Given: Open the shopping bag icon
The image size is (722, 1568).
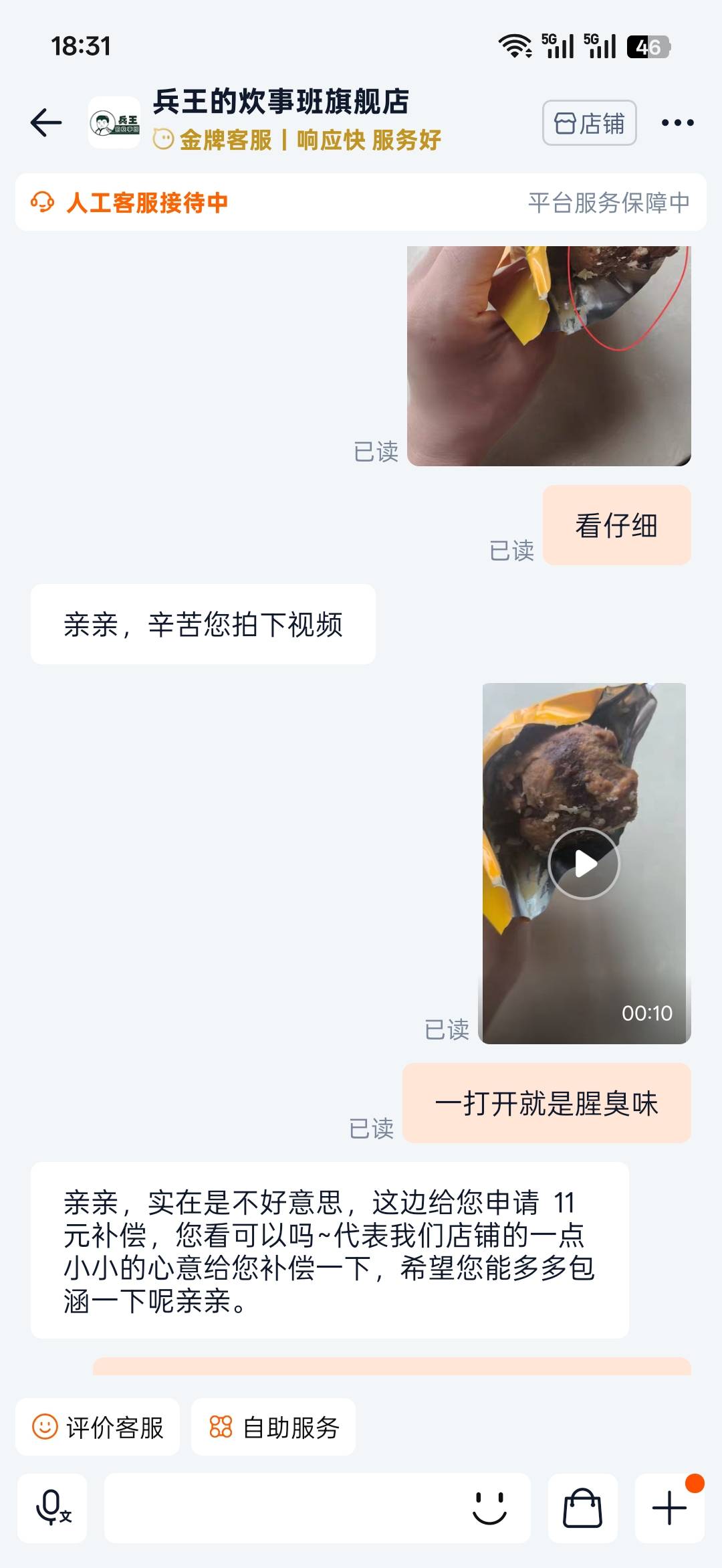Looking at the screenshot, I should point(582,1508).
